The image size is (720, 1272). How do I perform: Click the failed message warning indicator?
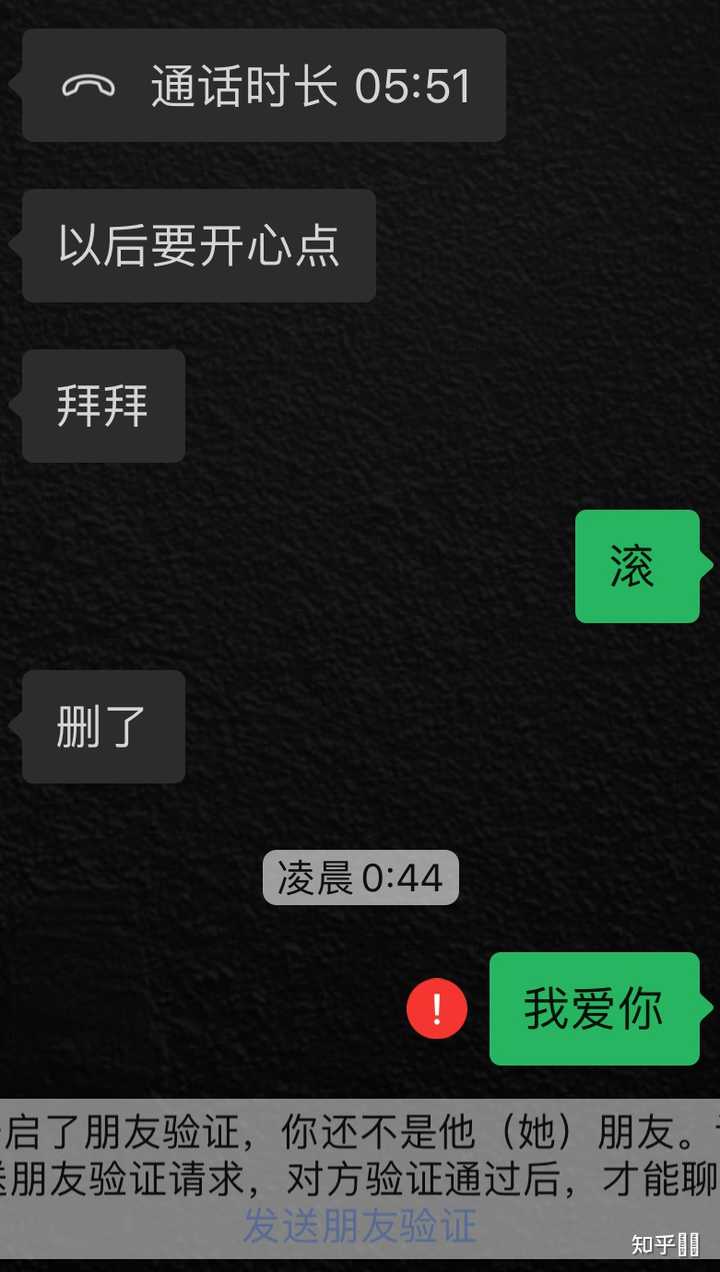click(437, 1010)
